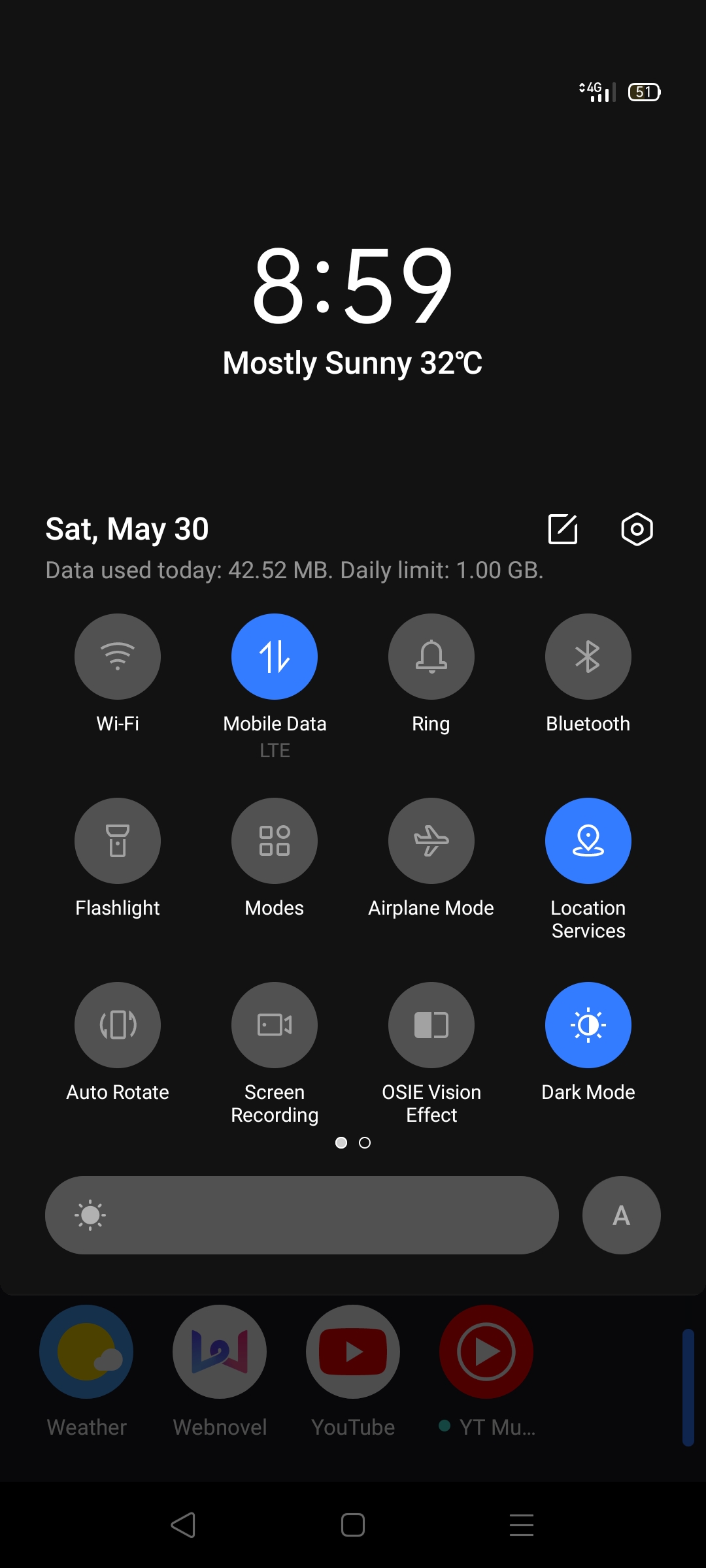The image size is (706, 1568).
Task: Go to the second page indicator dot
Action: coord(365,1143)
